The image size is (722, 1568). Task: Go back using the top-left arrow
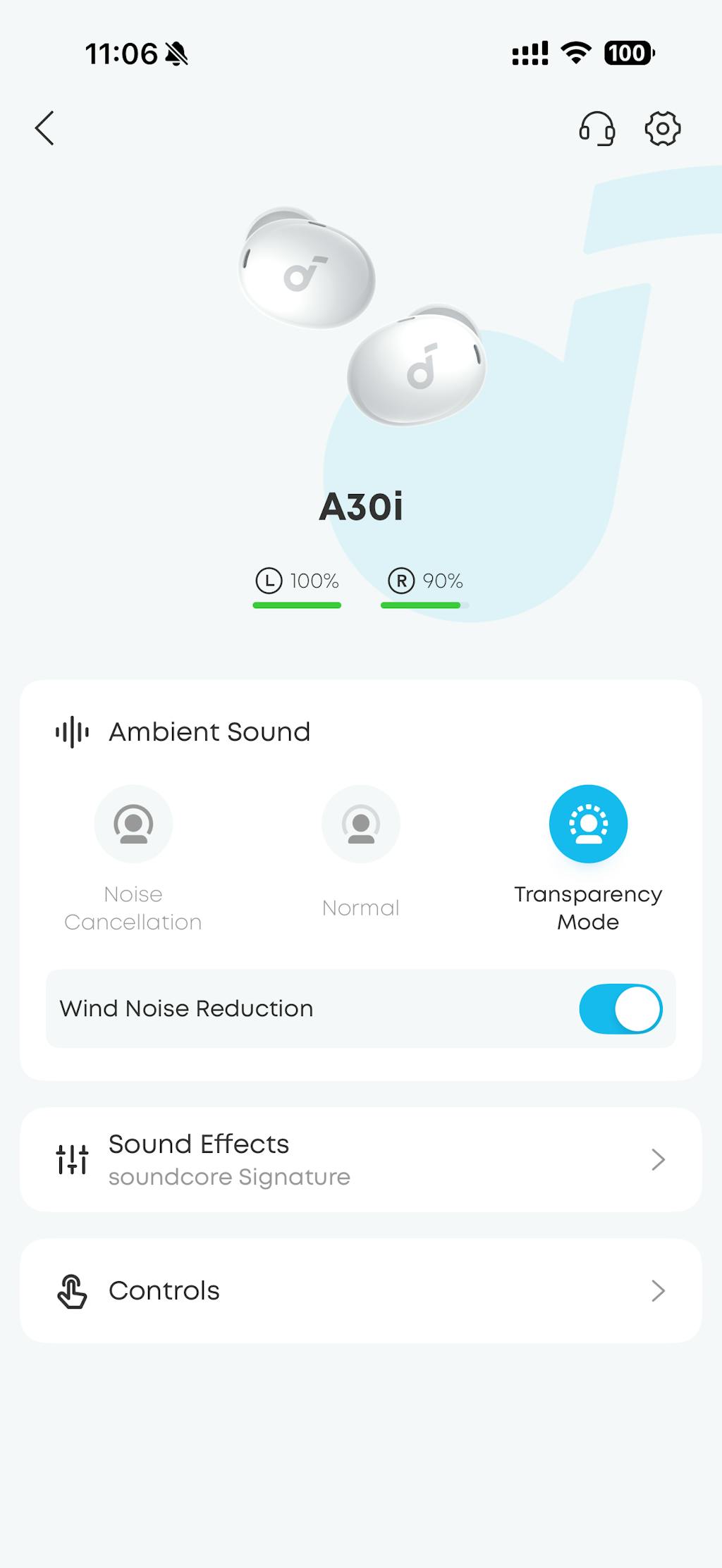pos(45,128)
